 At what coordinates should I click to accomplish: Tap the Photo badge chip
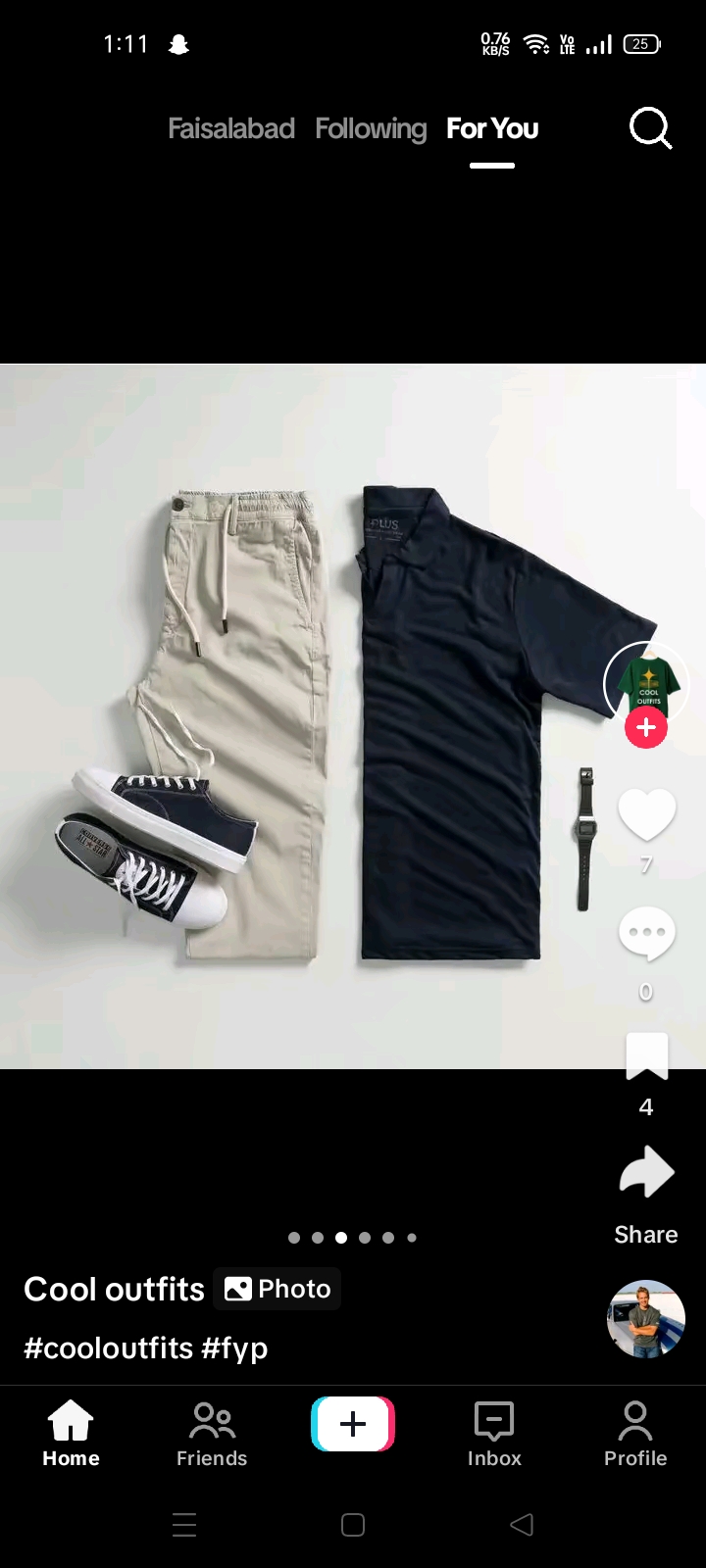coord(277,1289)
